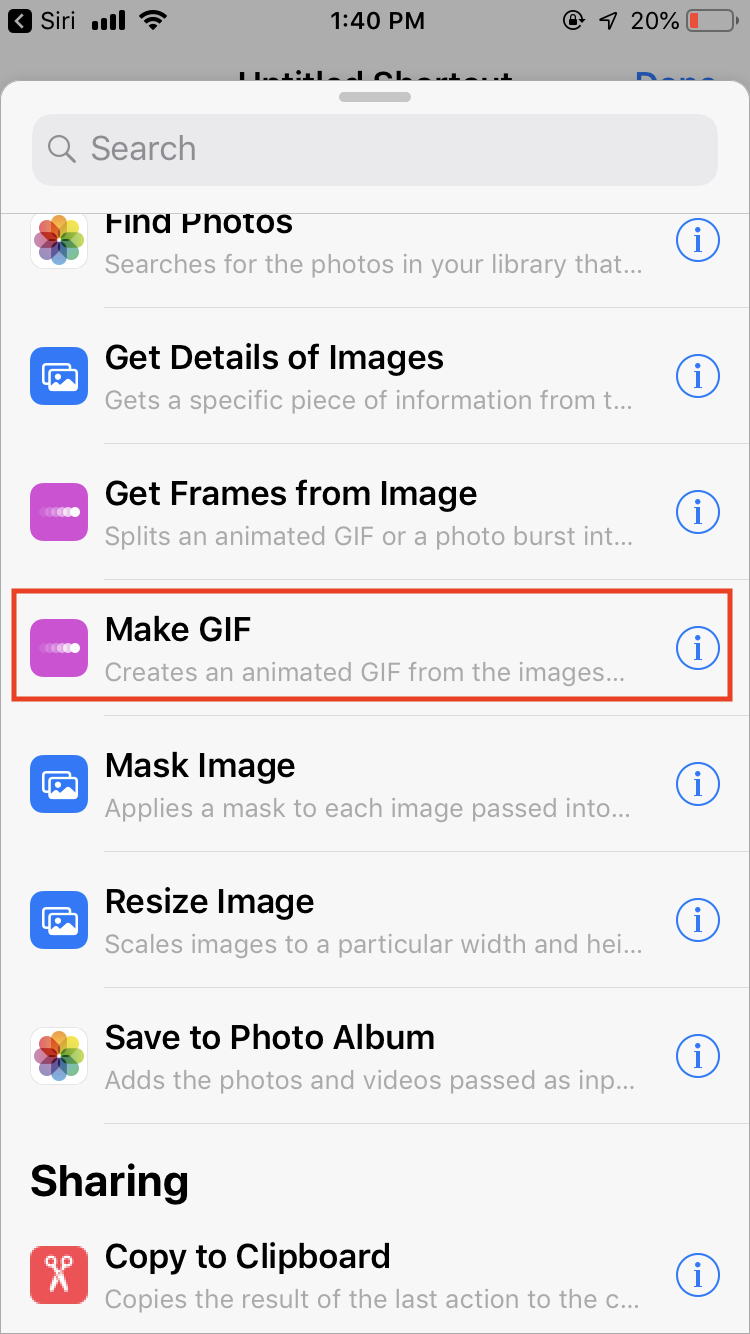Viewport: 750px width, 1334px height.
Task: Show info for Get Details of Images
Action: (x=698, y=377)
